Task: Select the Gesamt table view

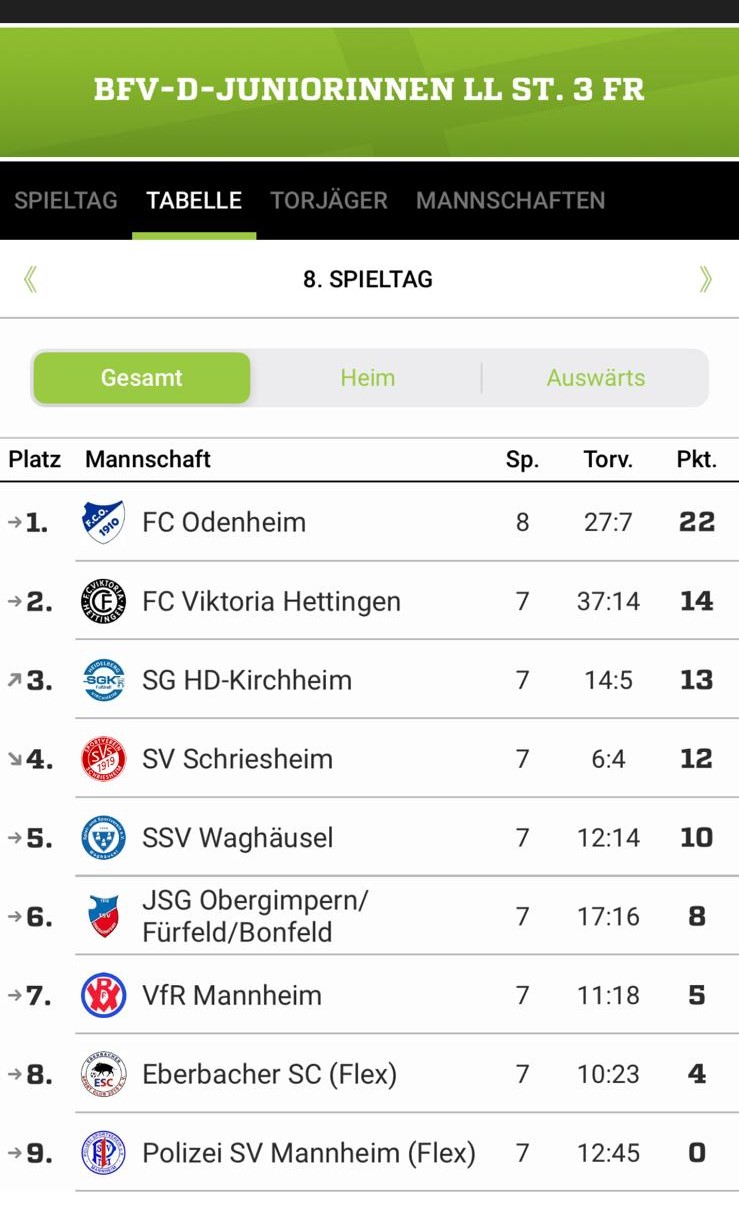Action: pyautogui.click(x=142, y=378)
